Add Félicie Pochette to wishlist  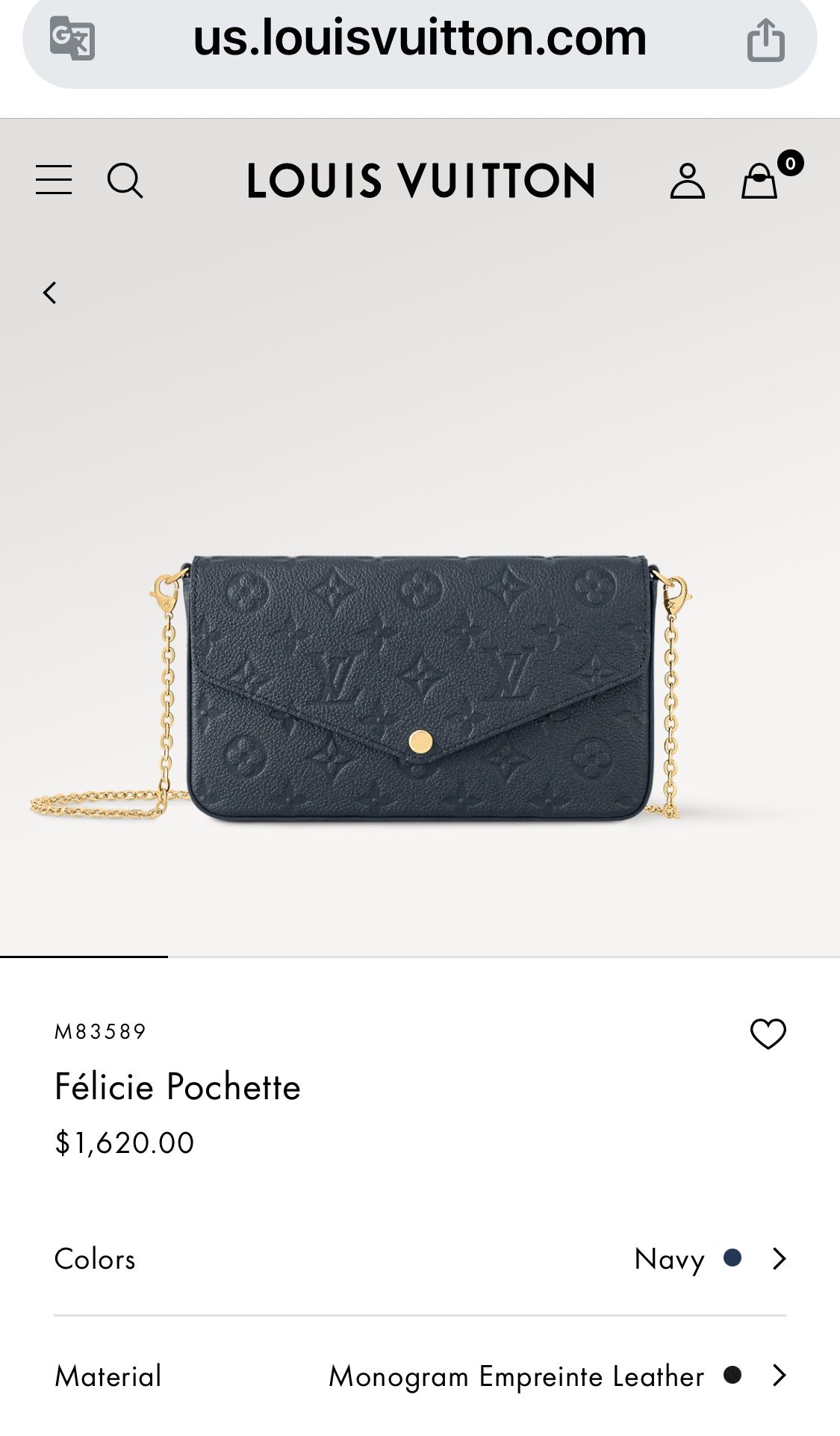click(768, 1034)
